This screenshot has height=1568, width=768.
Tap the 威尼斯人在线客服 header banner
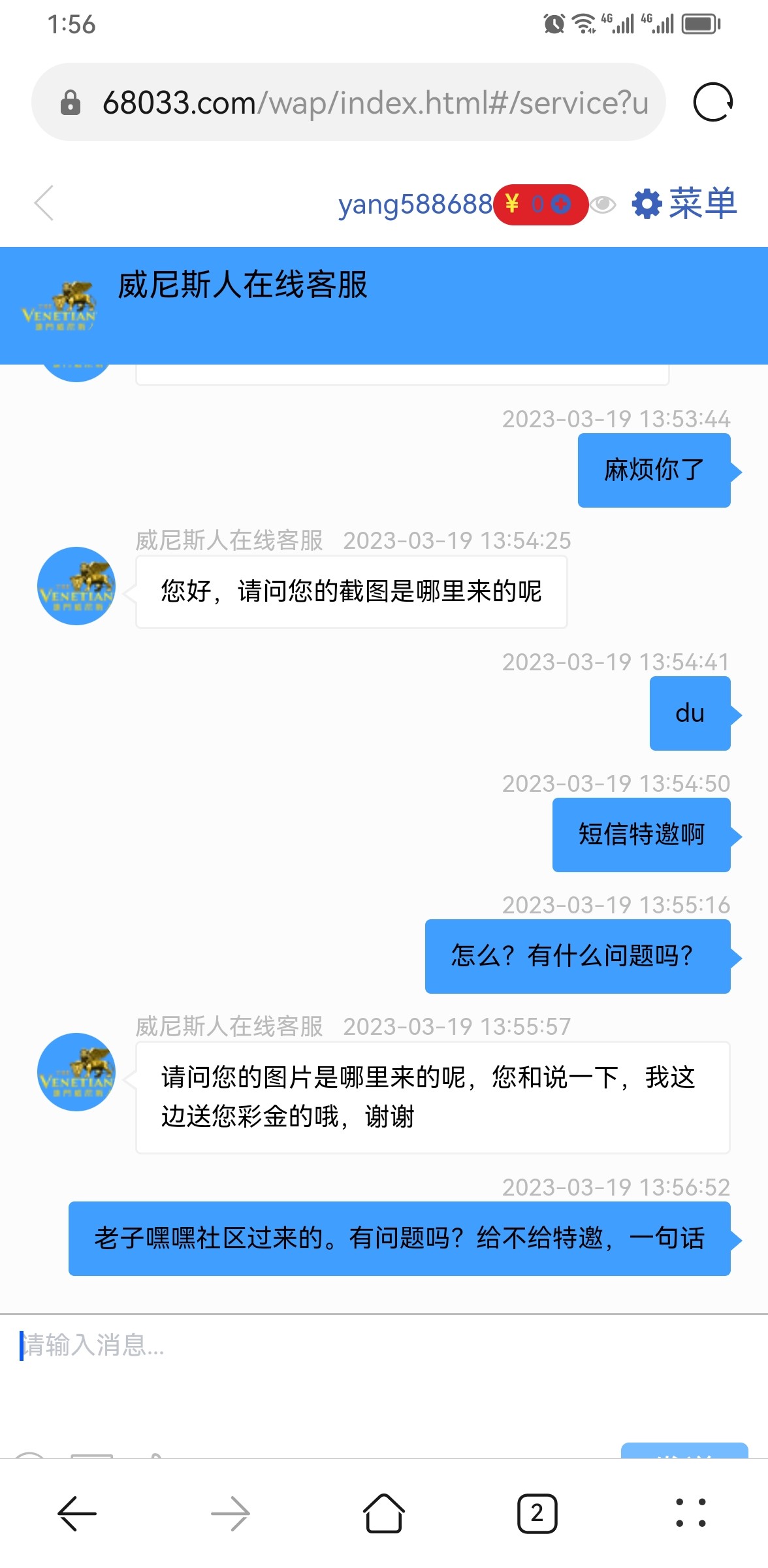pos(242,282)
